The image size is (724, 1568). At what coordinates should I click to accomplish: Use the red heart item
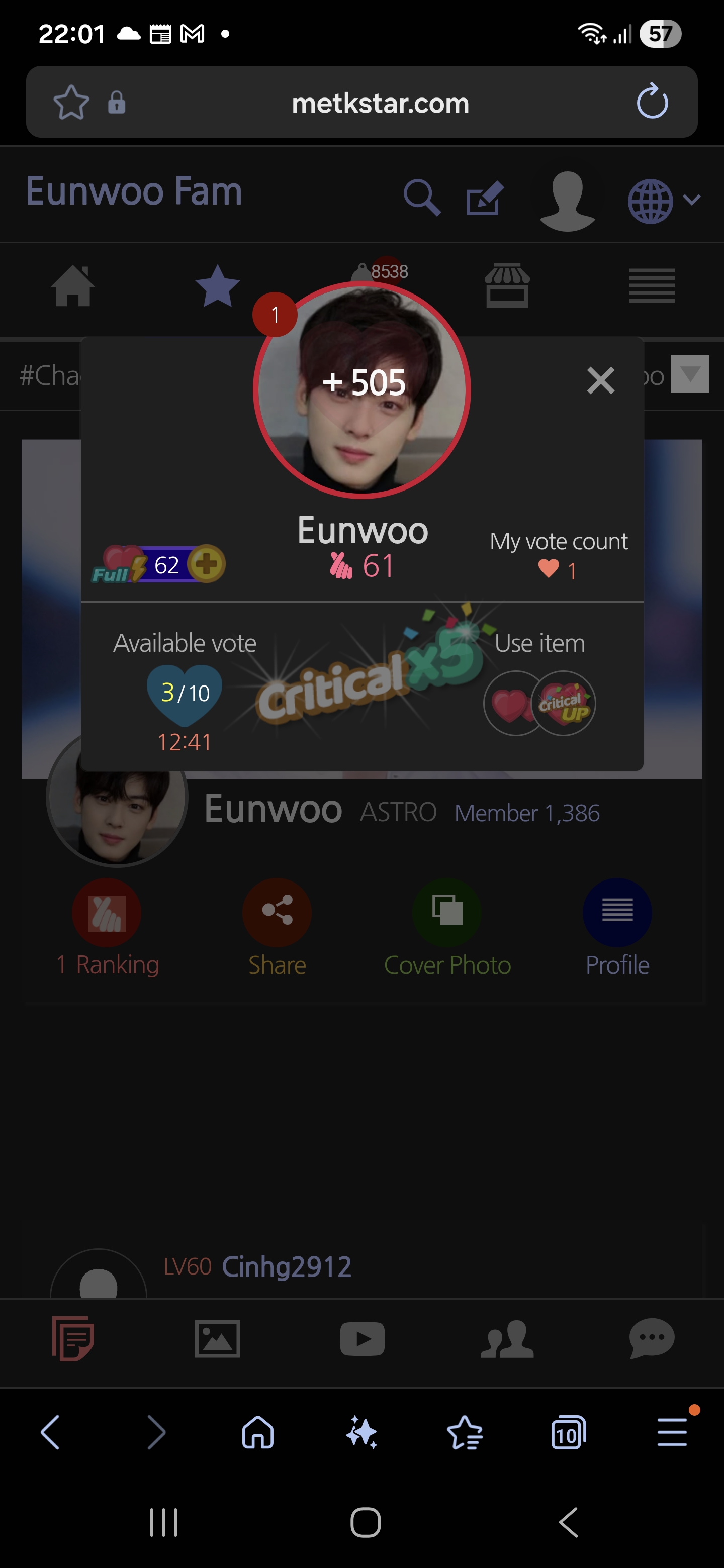point(510,704)
